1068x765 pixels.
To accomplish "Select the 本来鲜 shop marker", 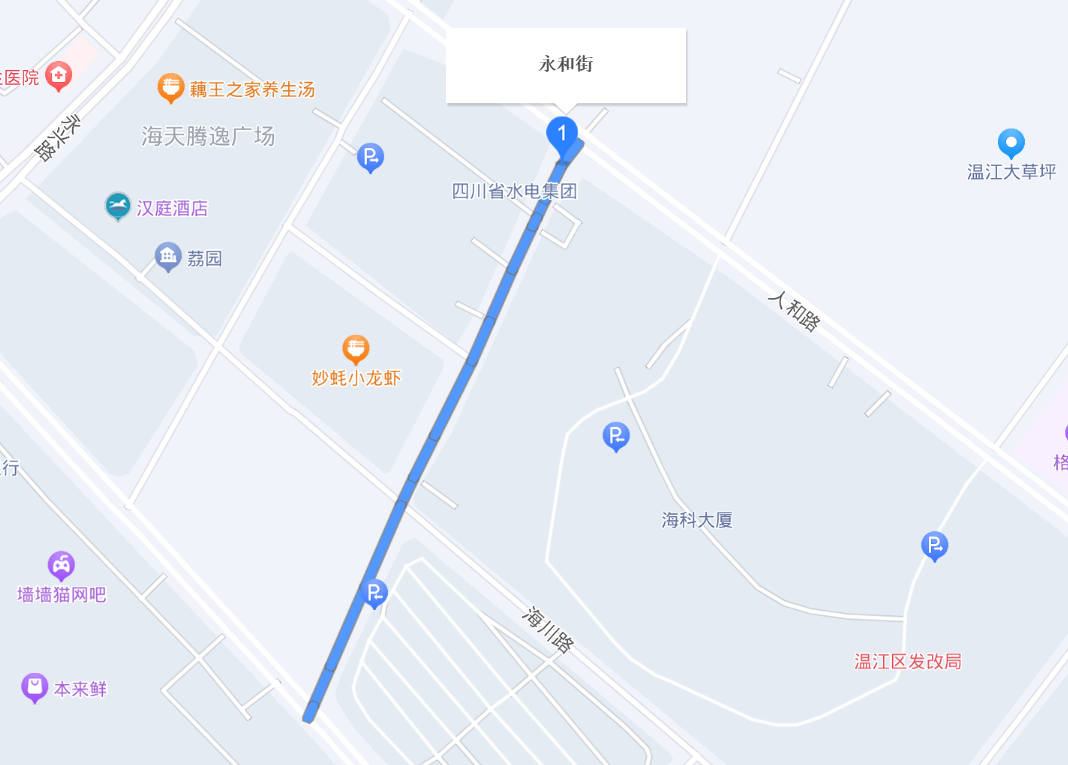I will tap(35, 687).
